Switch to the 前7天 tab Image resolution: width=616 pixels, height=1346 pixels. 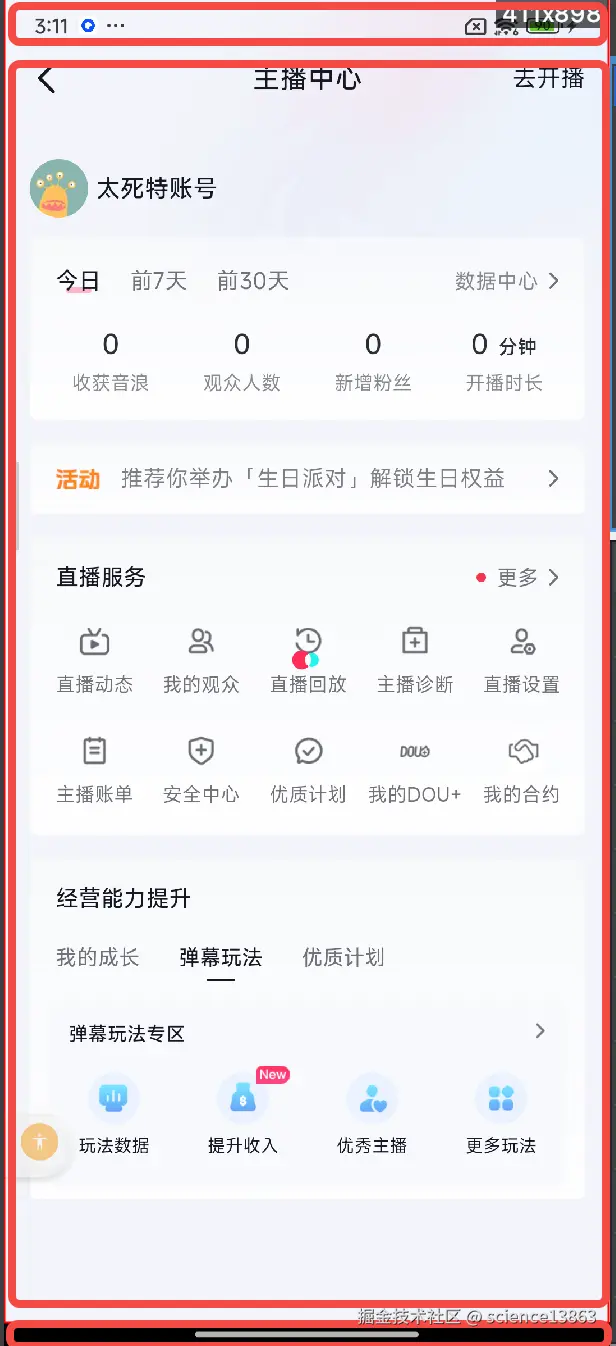coord(159,282)
